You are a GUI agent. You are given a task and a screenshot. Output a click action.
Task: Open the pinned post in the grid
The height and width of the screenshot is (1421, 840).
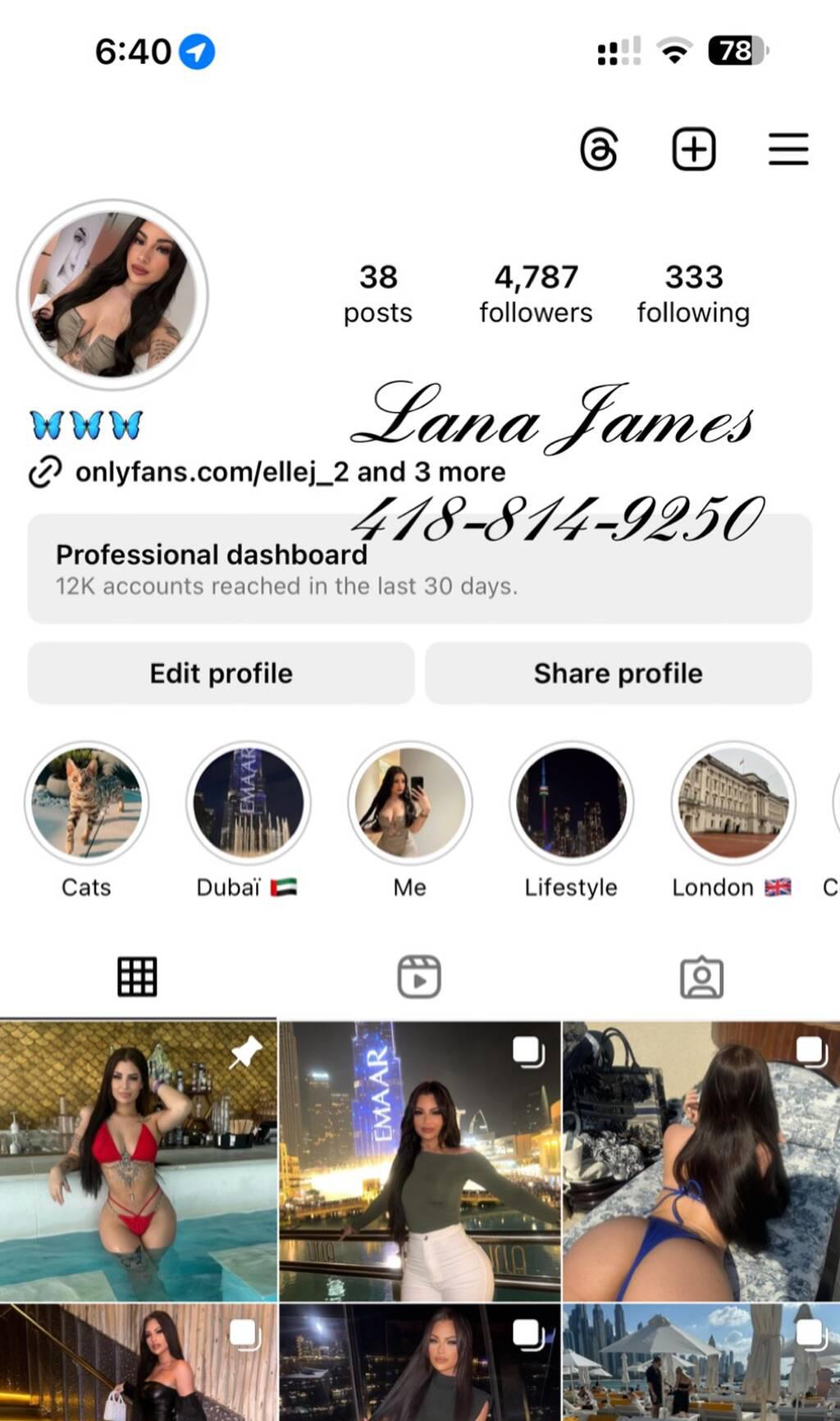tap(138, 1161)
